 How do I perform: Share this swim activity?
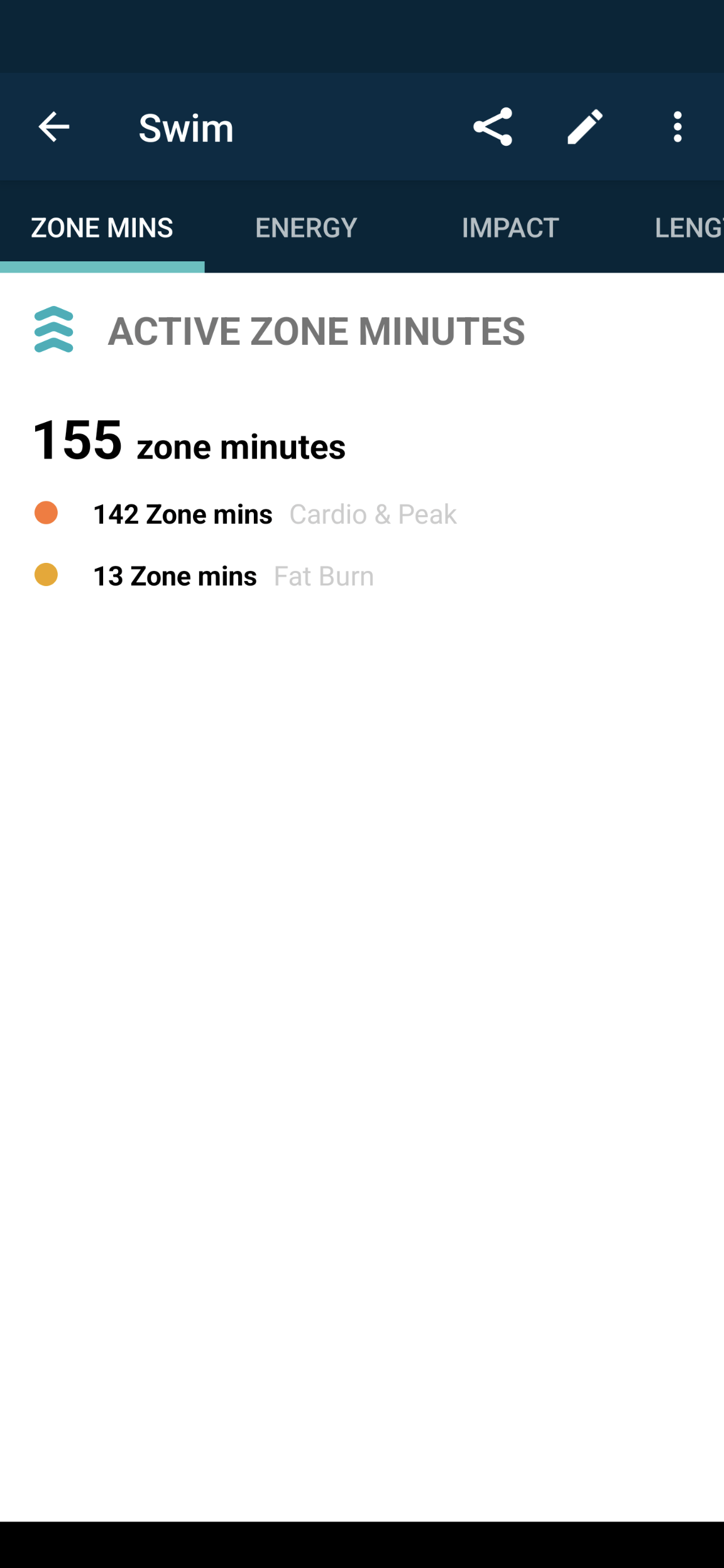[493, 128]
